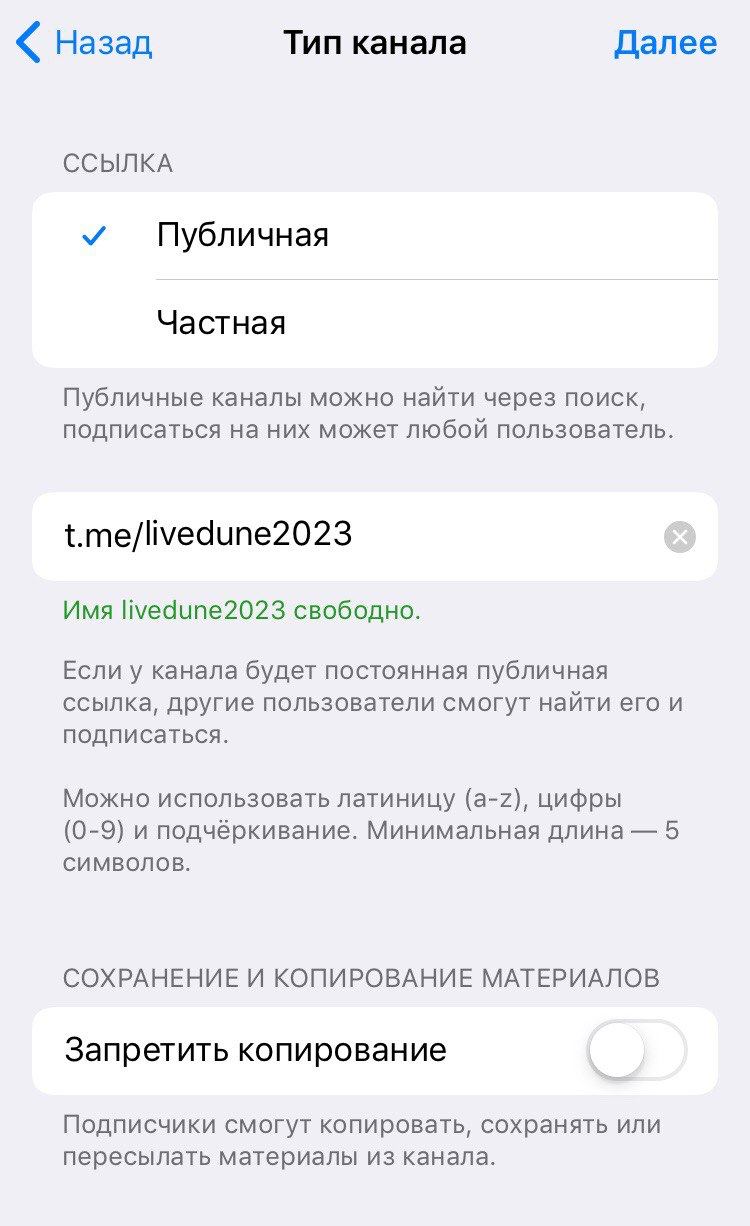Tap Далее to proceed
Screen dimensions: 750x1226
[x=667, y=42]
